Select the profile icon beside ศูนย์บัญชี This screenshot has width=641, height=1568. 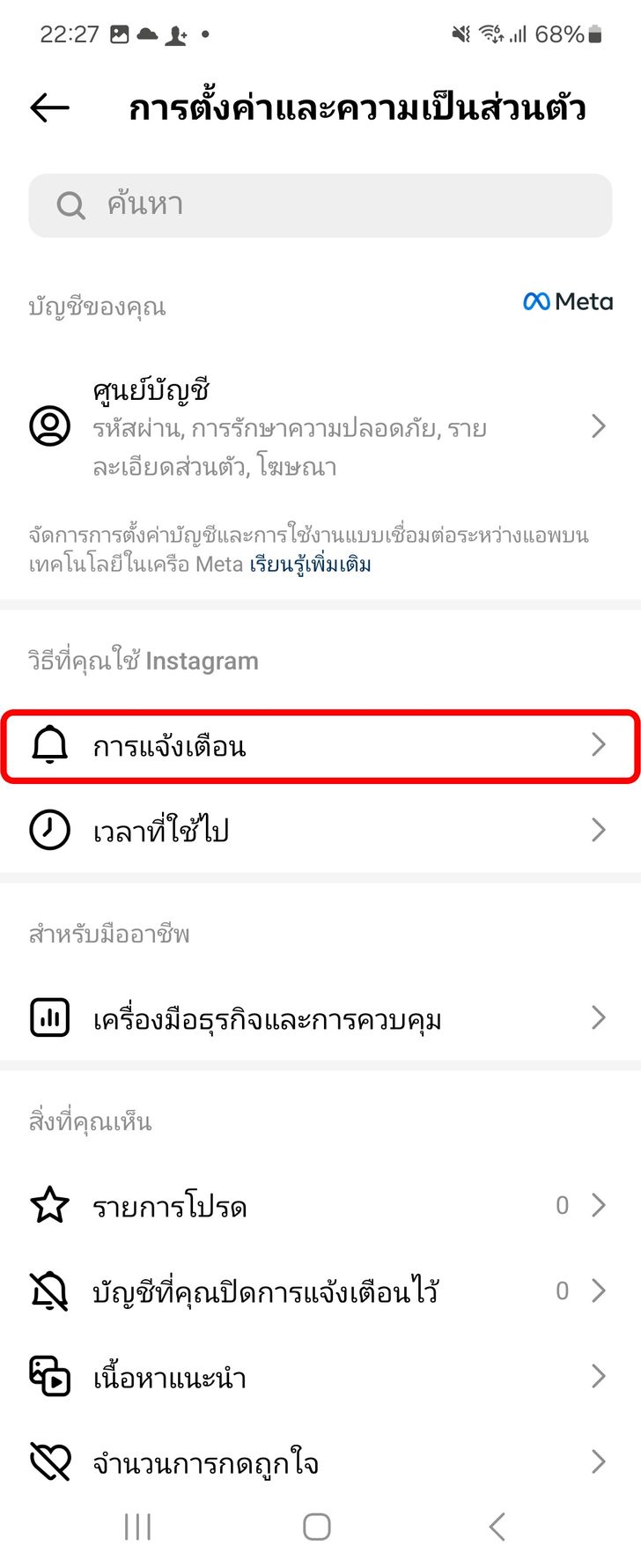coord(50,426)
